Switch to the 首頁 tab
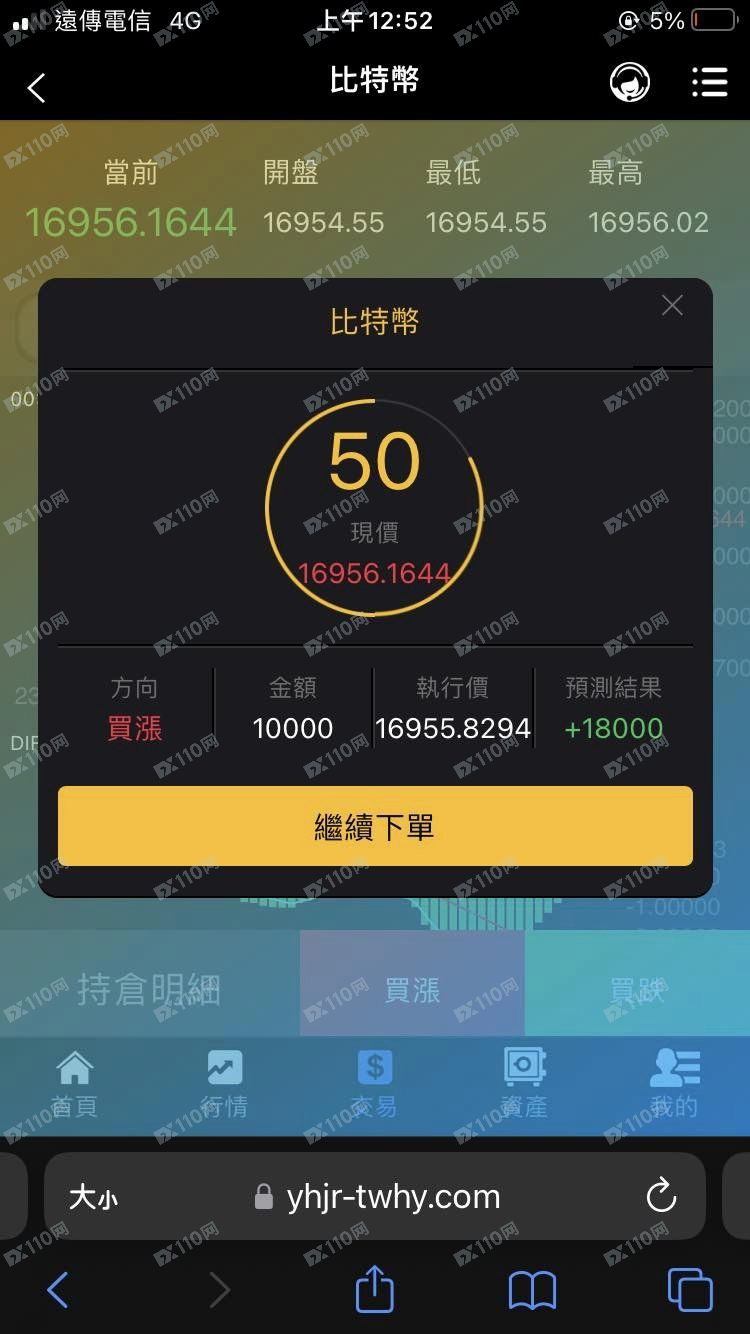This screenshot has height=1334, width=750. 75,1084
